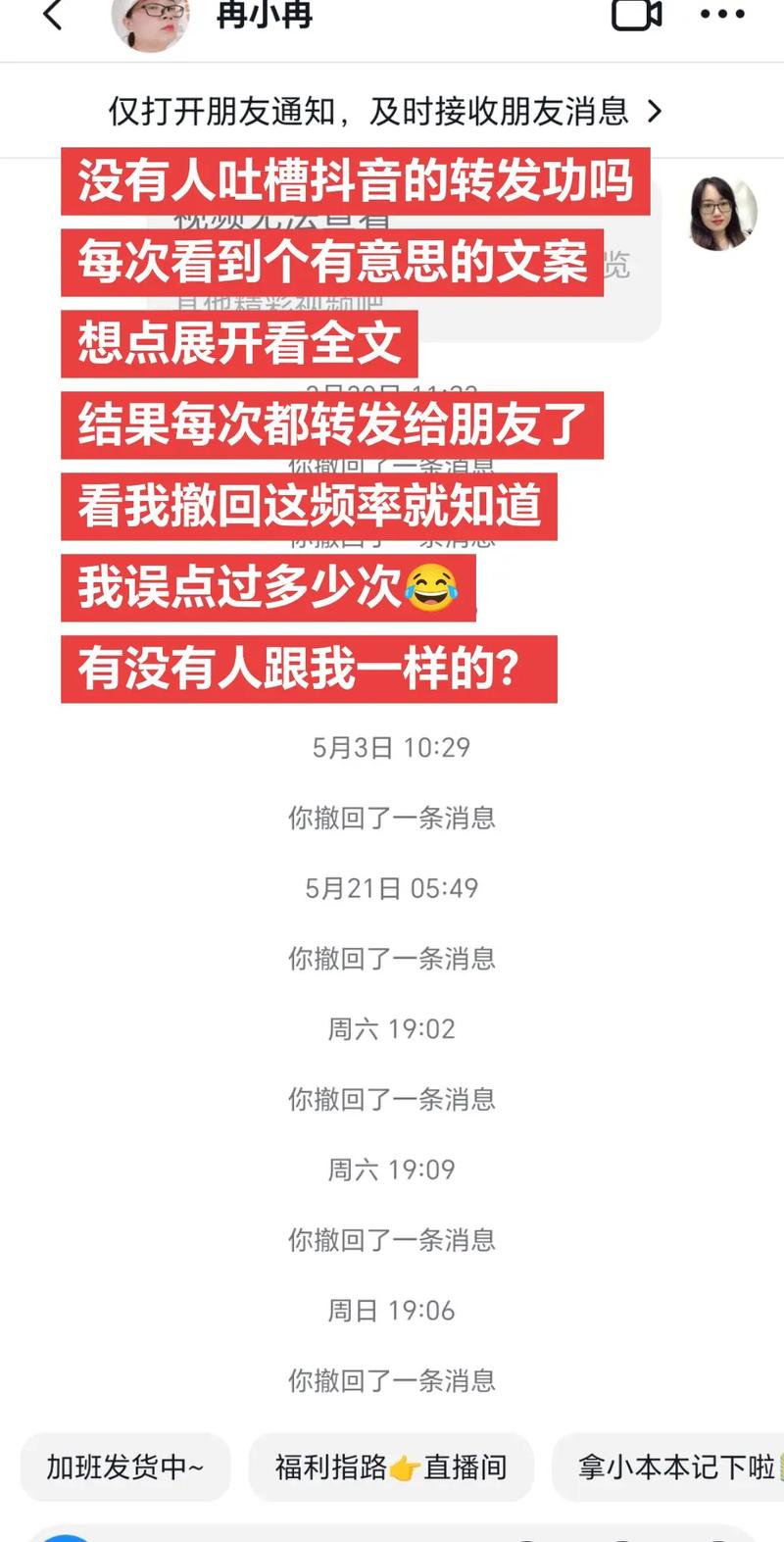
Task: Send the quick reply 加班发货中~
Action: click(x=125, y=1467)
